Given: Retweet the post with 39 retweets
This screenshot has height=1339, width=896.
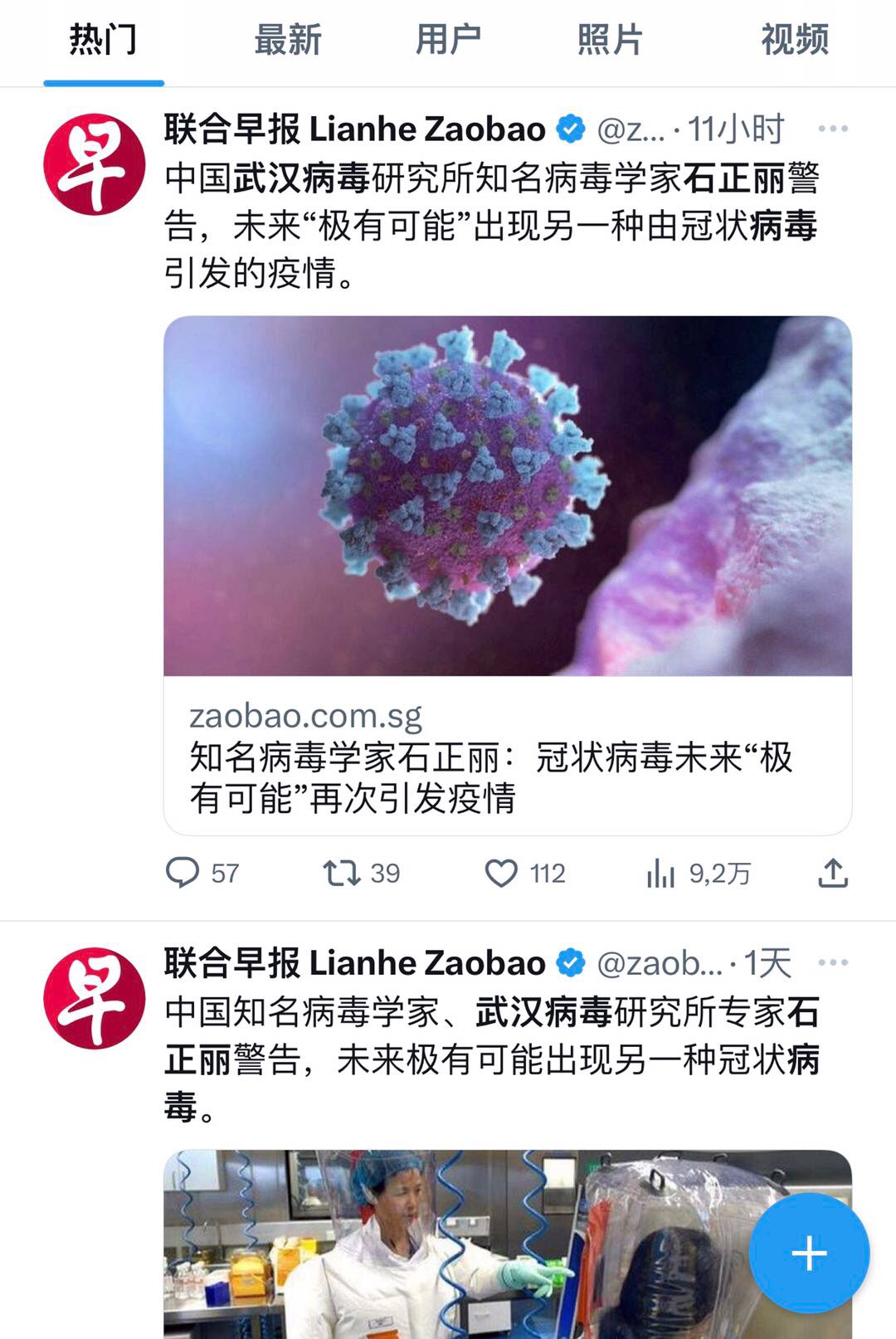Looking at the screenshot, I should coord(341,873).
